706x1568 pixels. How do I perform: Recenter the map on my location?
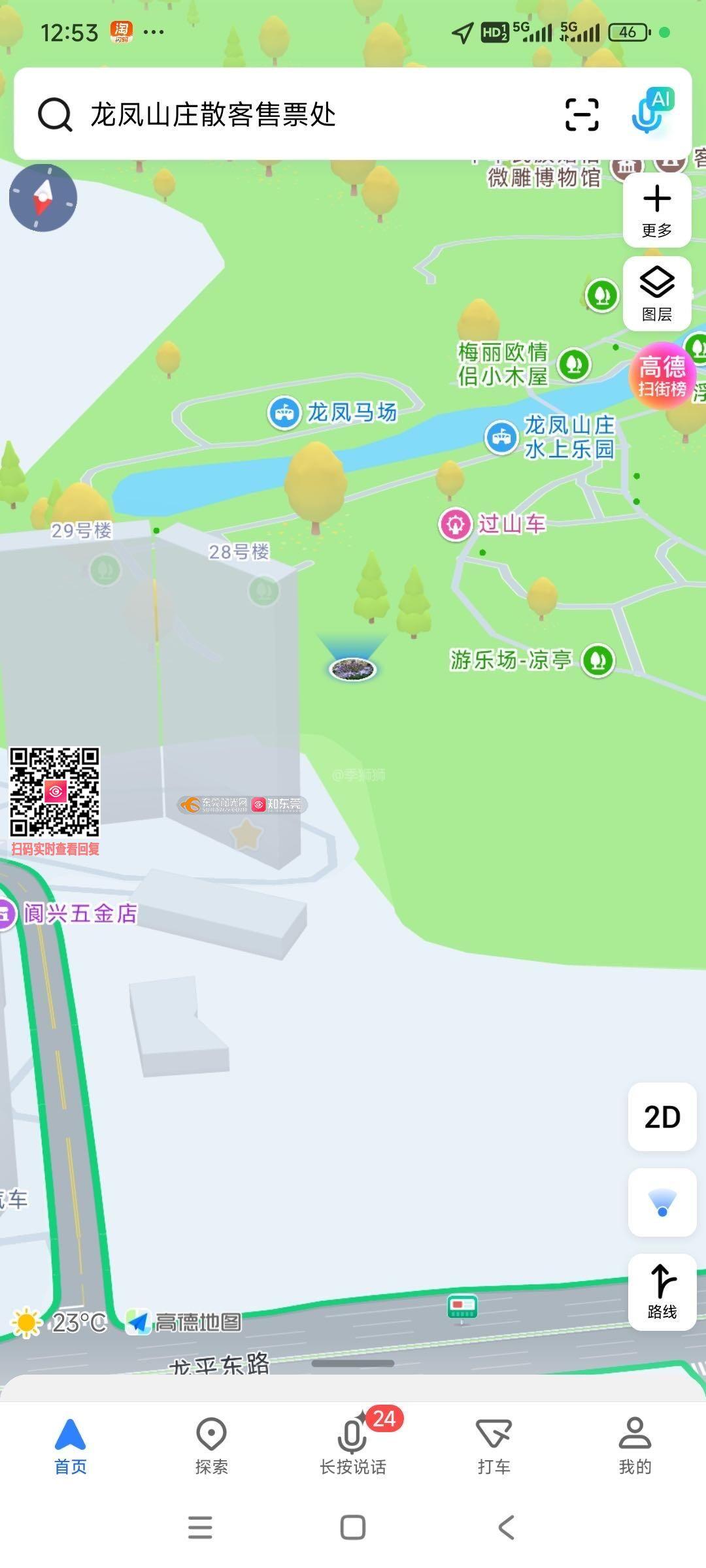pyautogui.click(x=662, y=1203)
